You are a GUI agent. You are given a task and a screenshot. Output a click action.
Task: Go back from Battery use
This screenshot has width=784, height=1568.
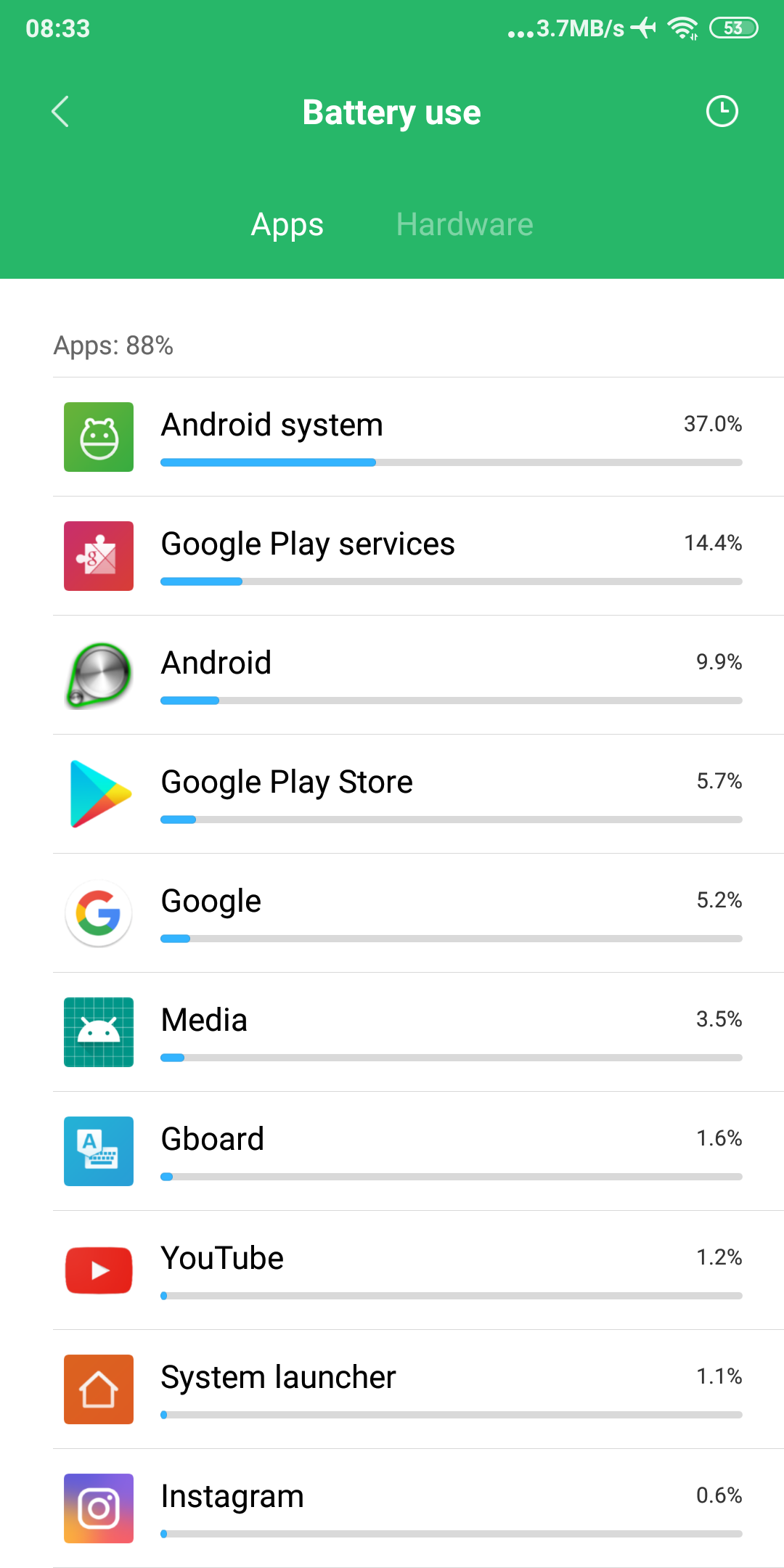pyautogui.click(x=60, y=112)
